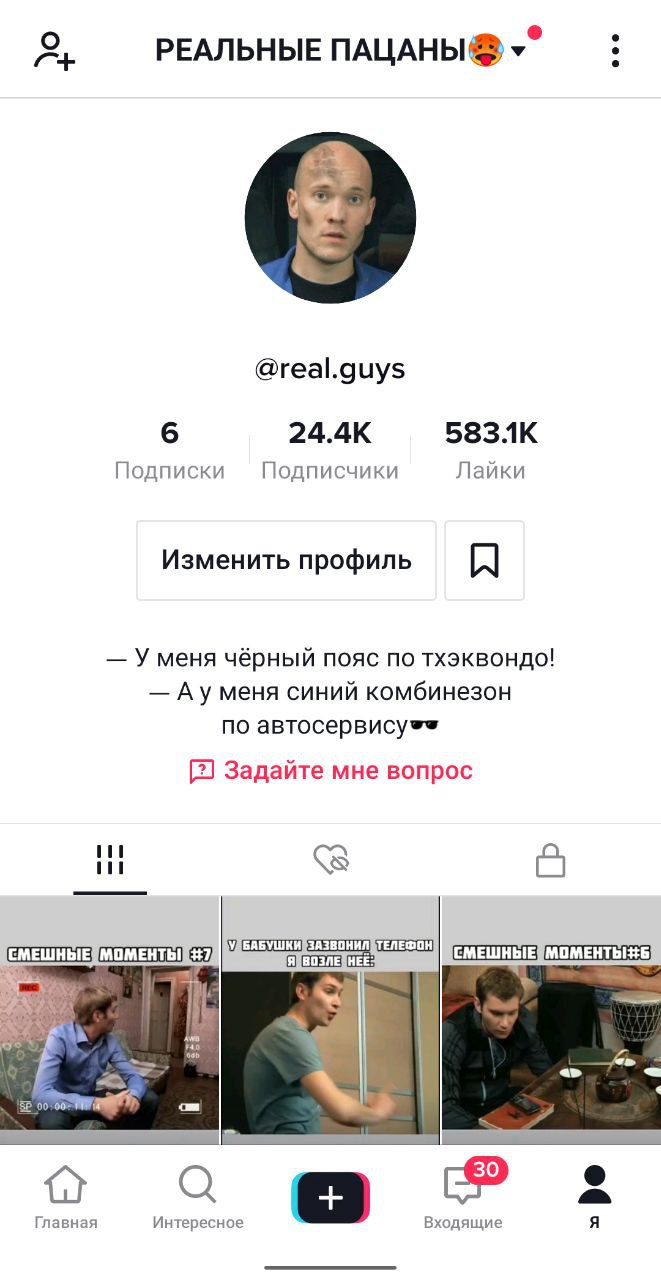The image size is (661, 1280).
Task: Open the video СМЕШНЫЕ МОМЕНТЫ#6
Action: pos(551,1020)
